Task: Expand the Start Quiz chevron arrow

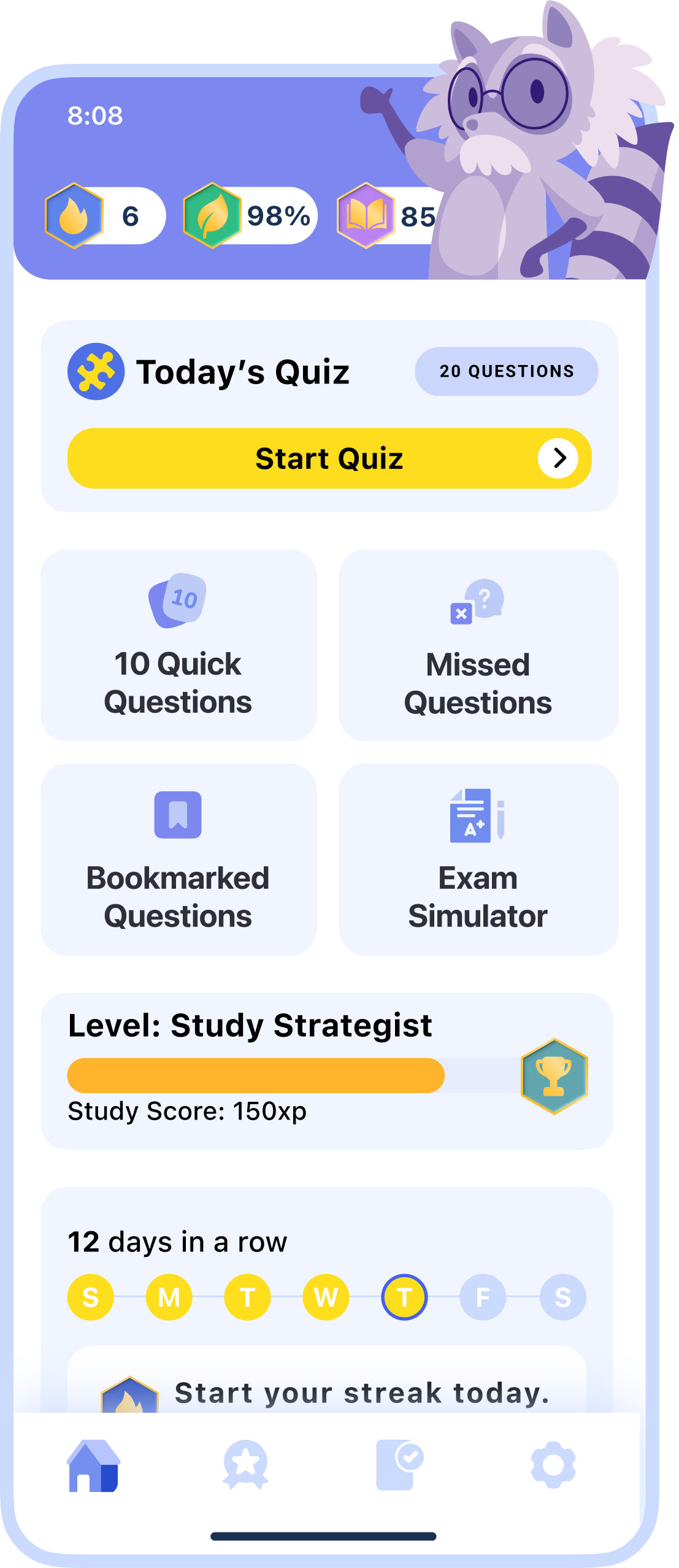Action: (559, 458)
